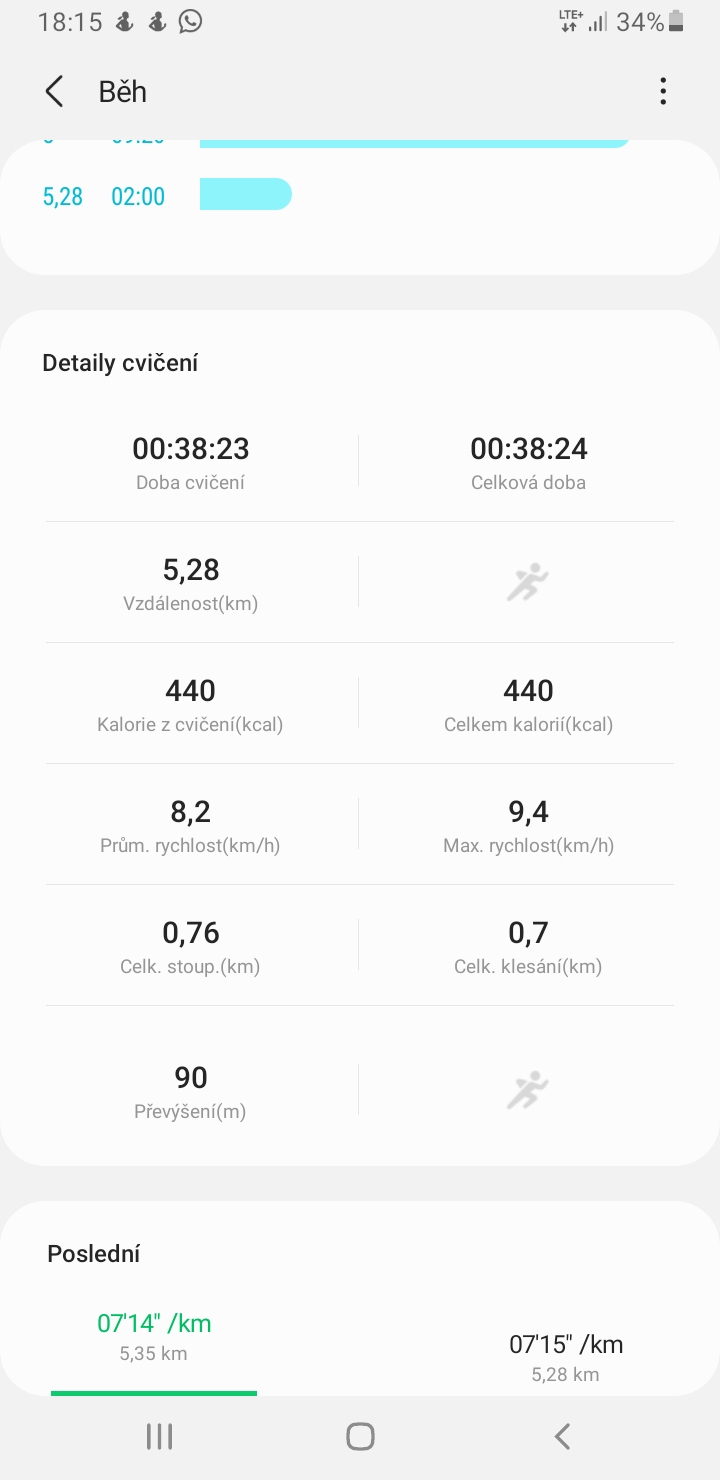Select the 07'15" /km 5,28 km workout
This screenshot has height=1480, width=720.
[566, 1358]
